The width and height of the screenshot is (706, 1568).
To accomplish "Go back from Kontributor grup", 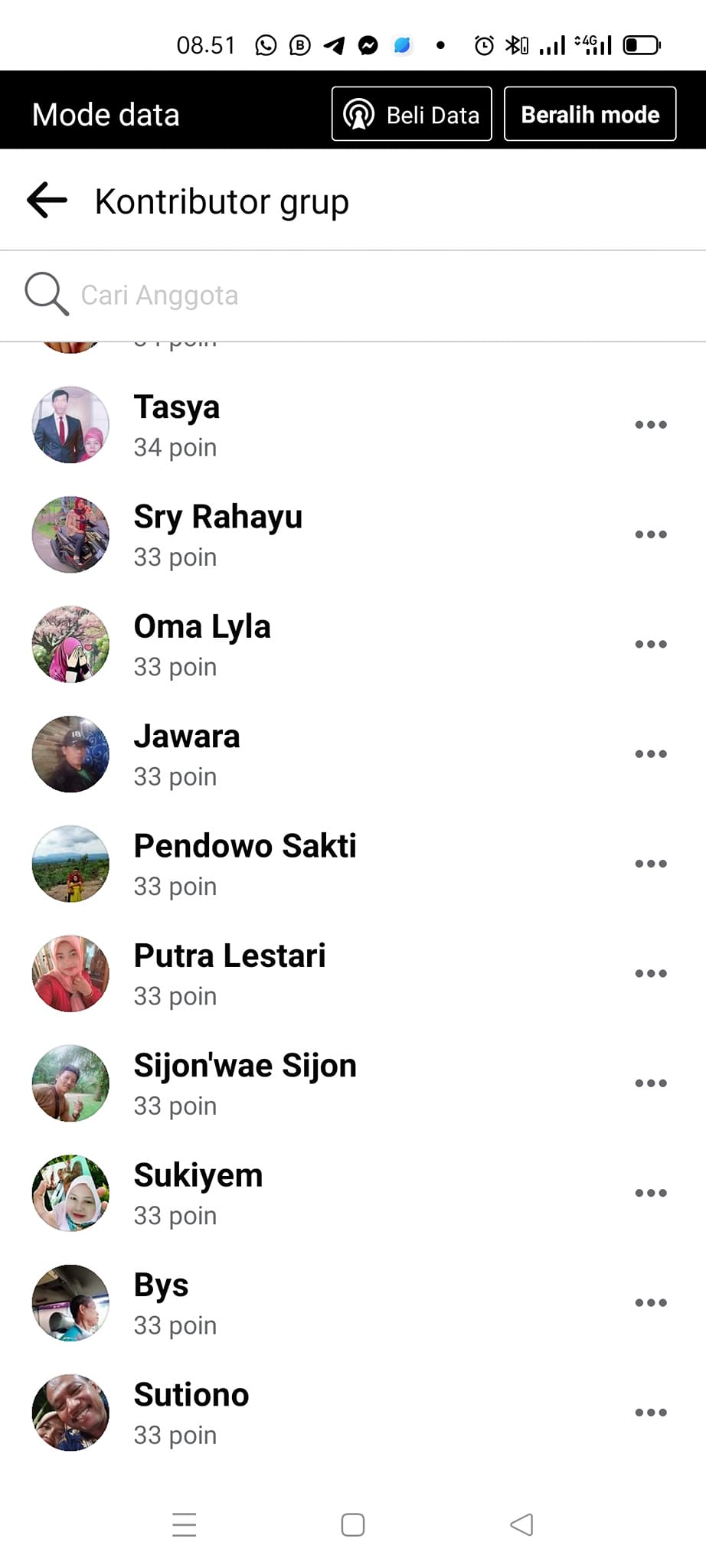I will 47,201.
